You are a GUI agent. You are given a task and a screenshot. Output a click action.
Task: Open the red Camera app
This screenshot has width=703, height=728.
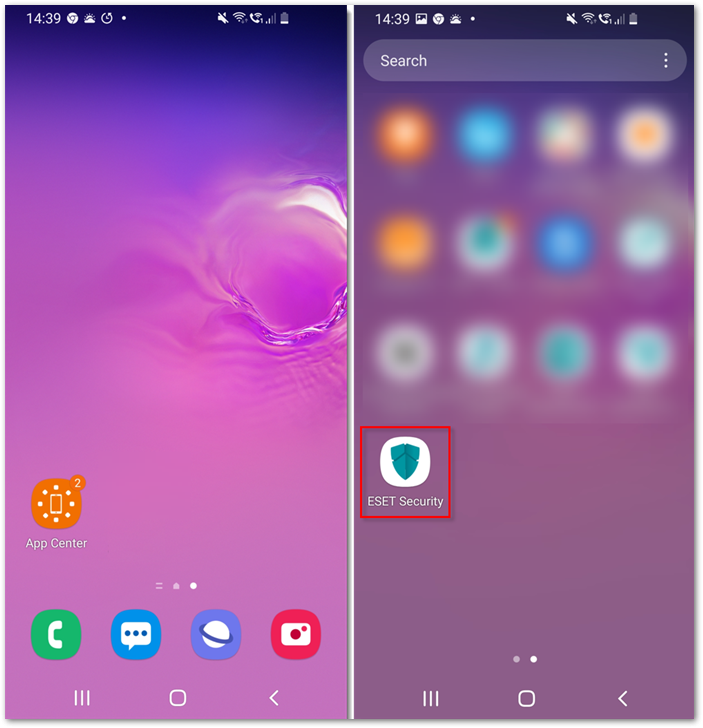tap(296, 634)
